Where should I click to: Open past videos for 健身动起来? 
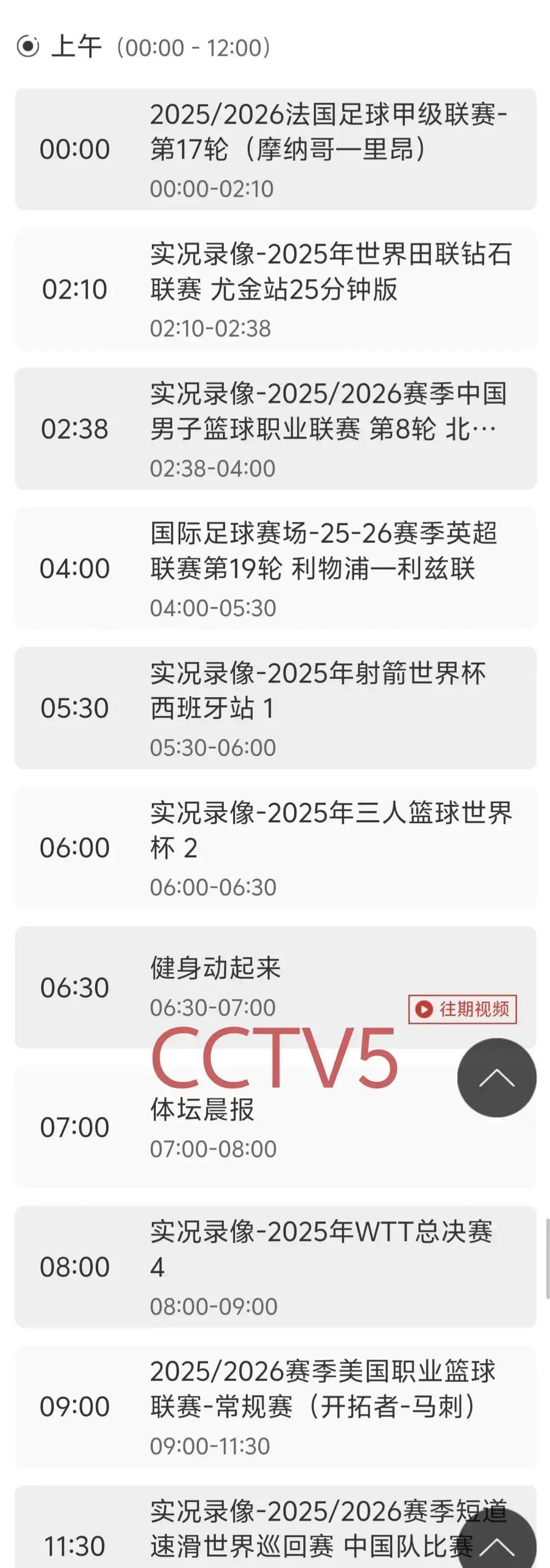point(462,1009)
